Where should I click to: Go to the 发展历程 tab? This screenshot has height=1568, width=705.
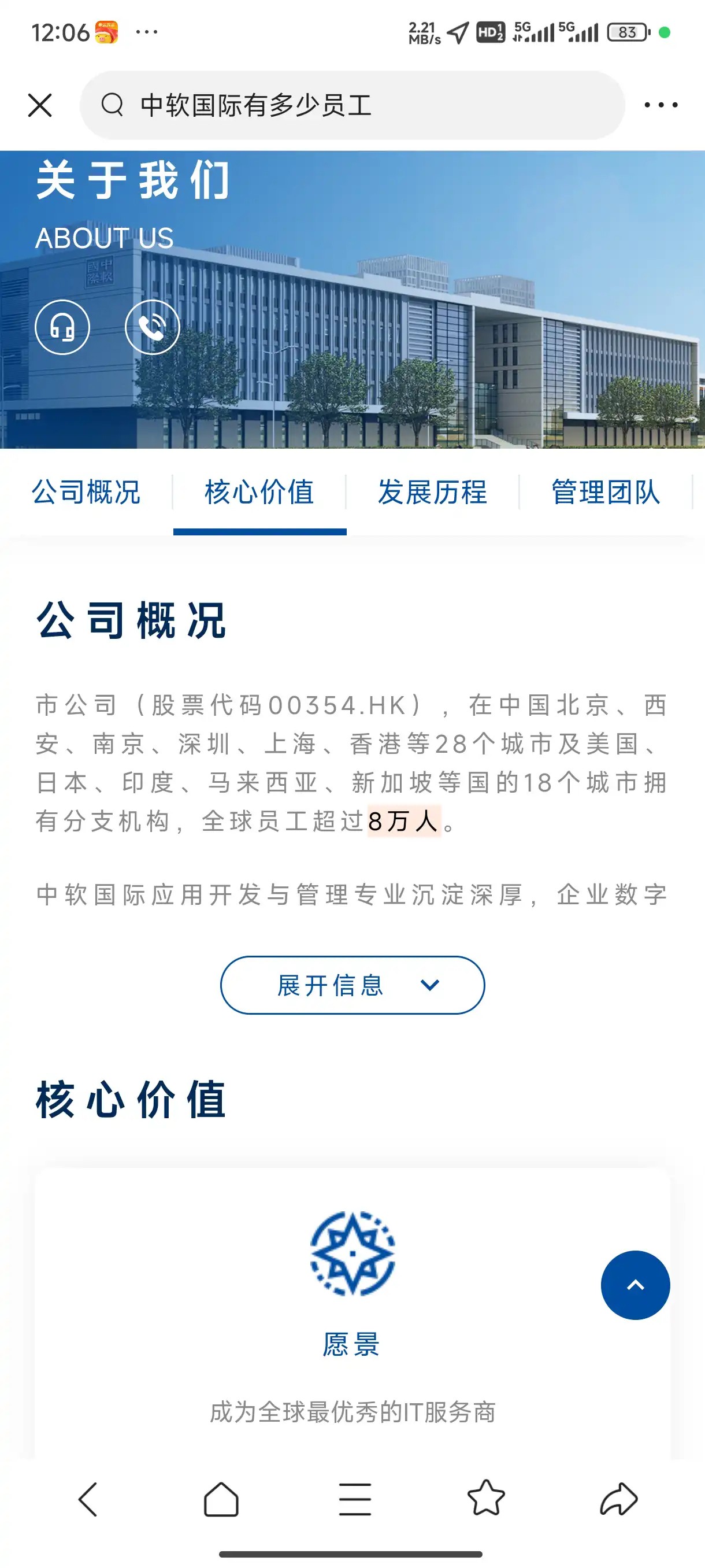[x=432, y=492]
